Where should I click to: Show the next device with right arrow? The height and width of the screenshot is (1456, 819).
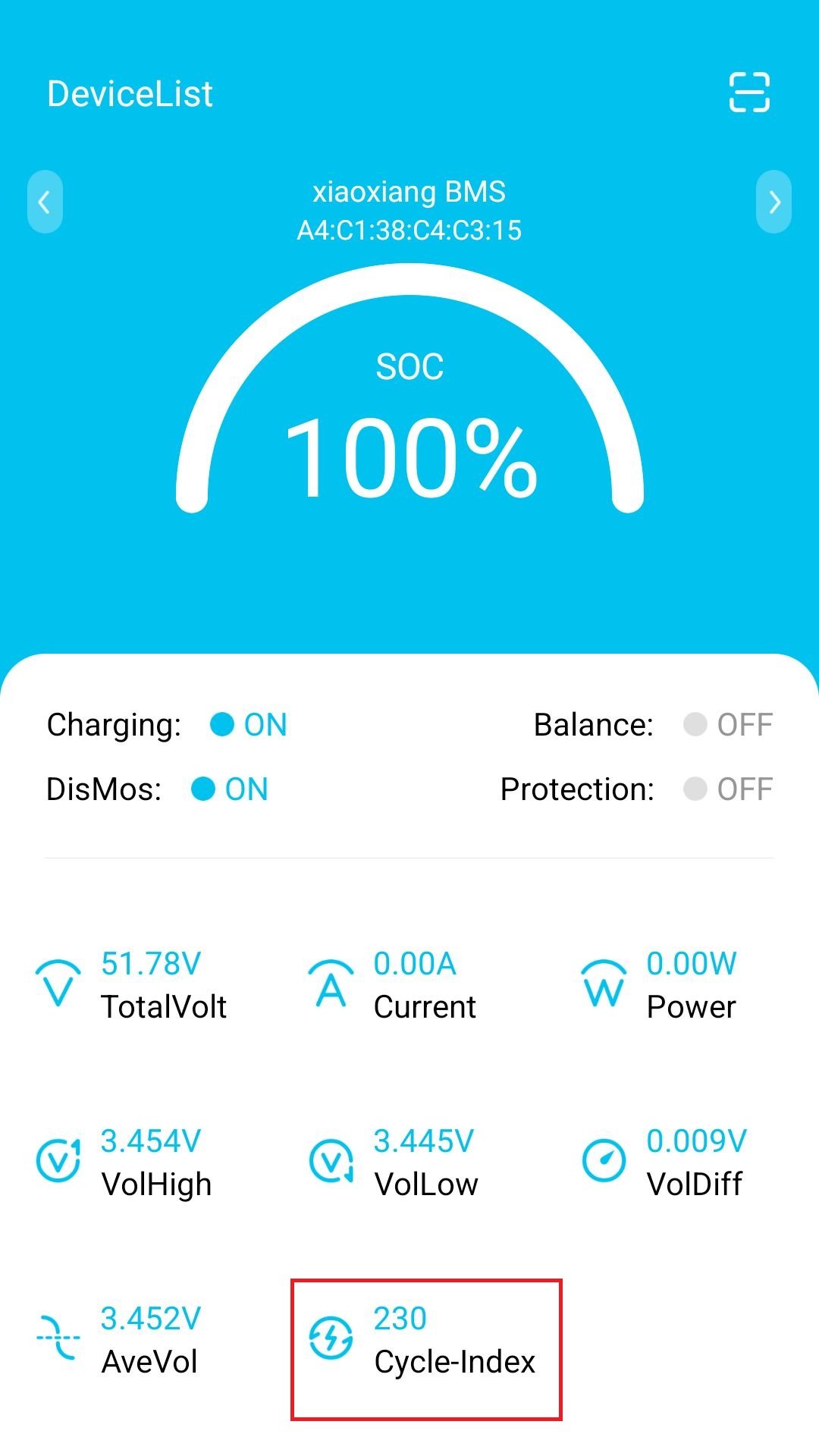click(773, 202)
